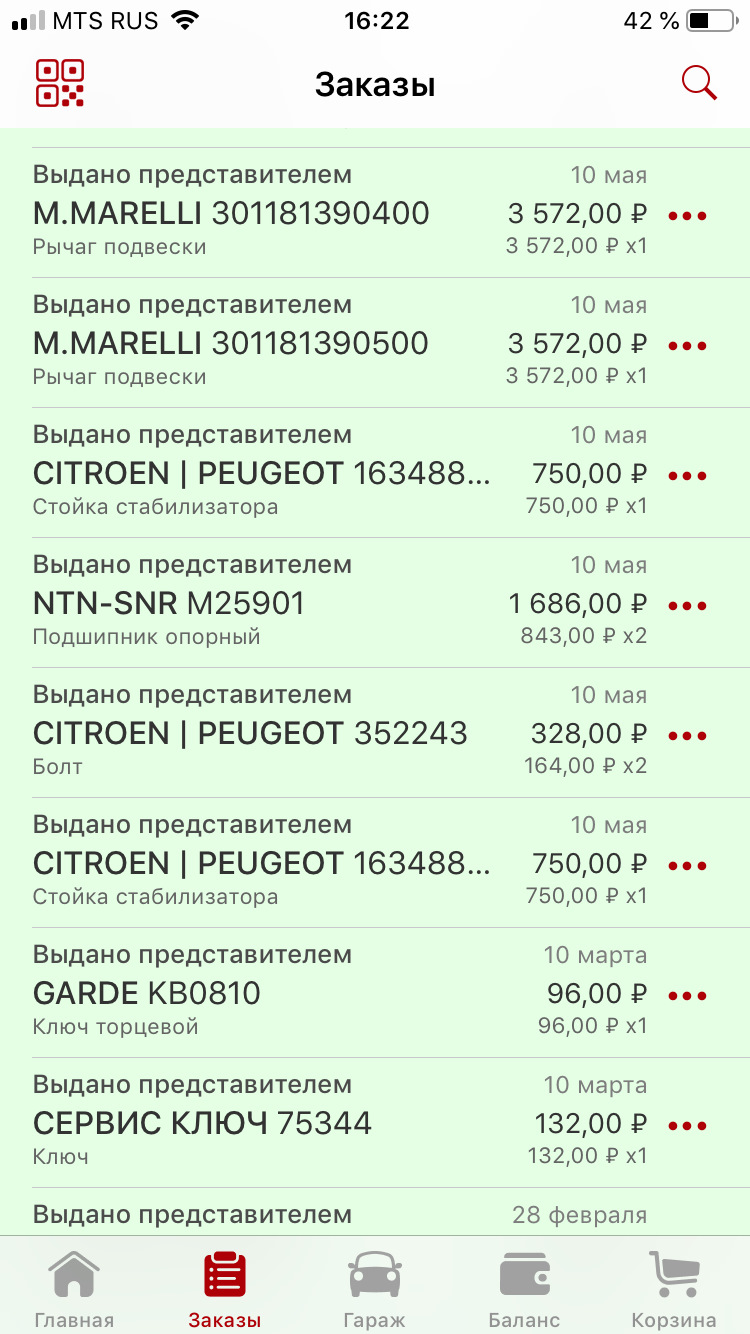Open the QR code scanner
Viewport: 750px width, 1334px height.
click(x=60, y=83)
